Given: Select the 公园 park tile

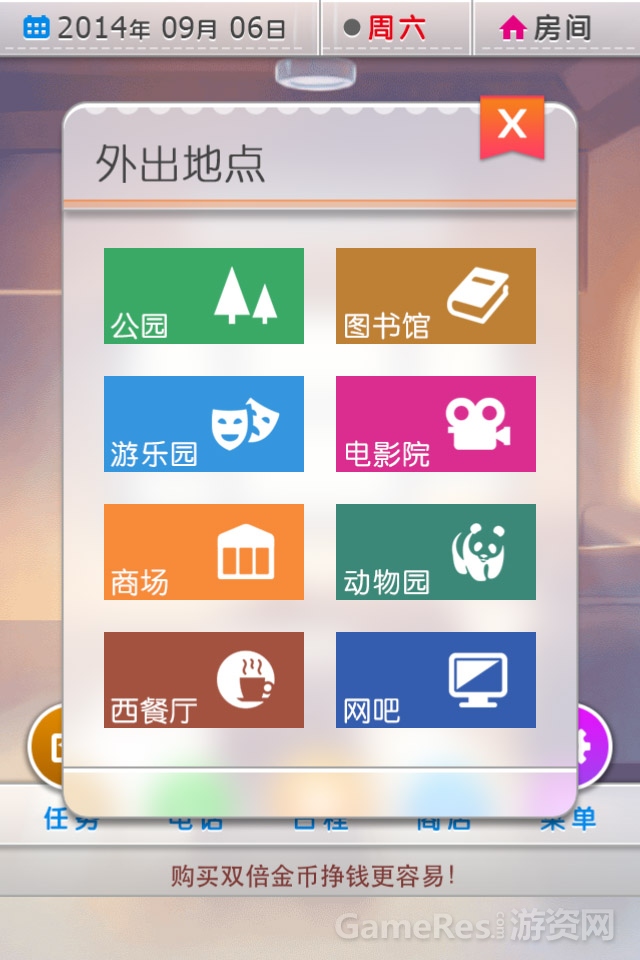Looking at the screenshot, I should [x=204, y=296].
